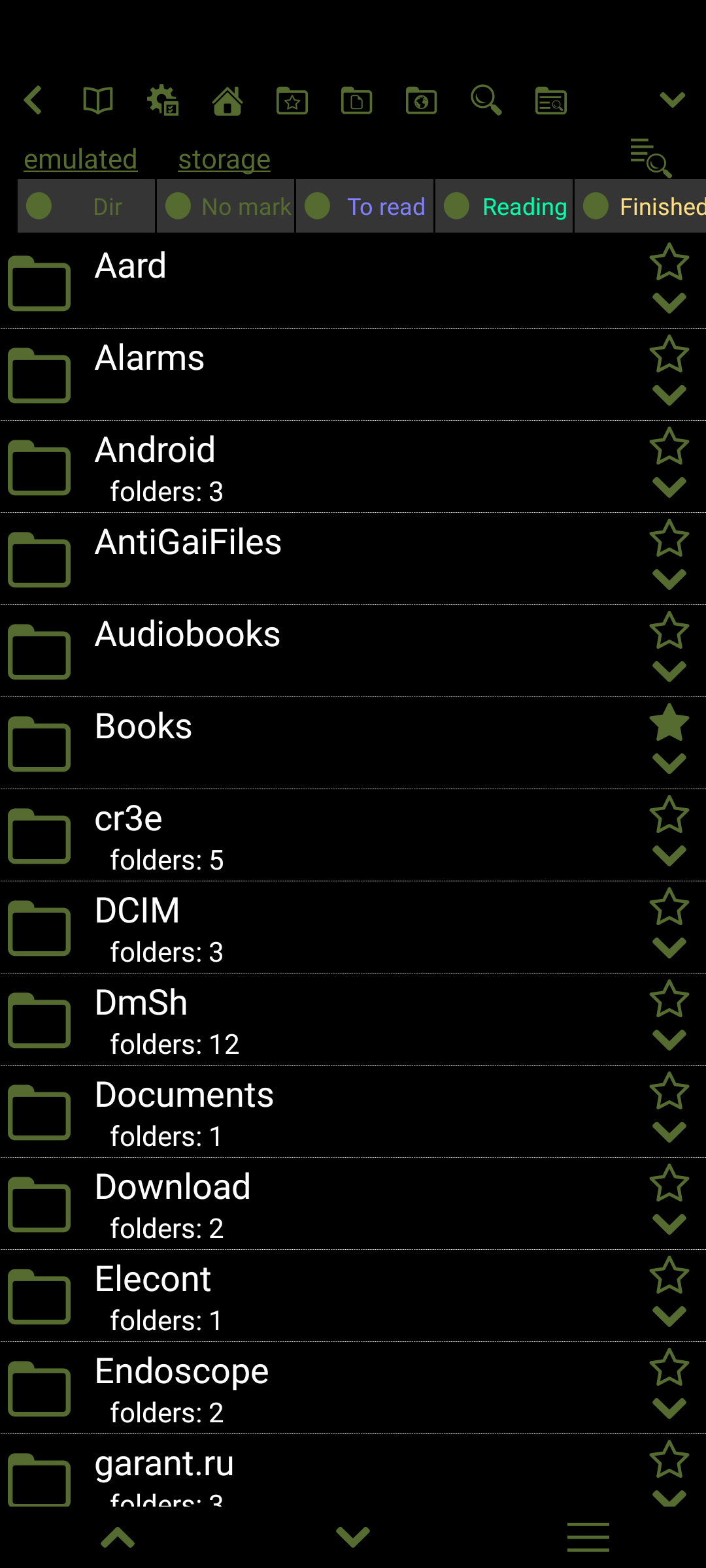Expand options chevron for DCIM folder
Image resolution: width=706 pixels, height=1568 pixels.
[x=669, y=948]
